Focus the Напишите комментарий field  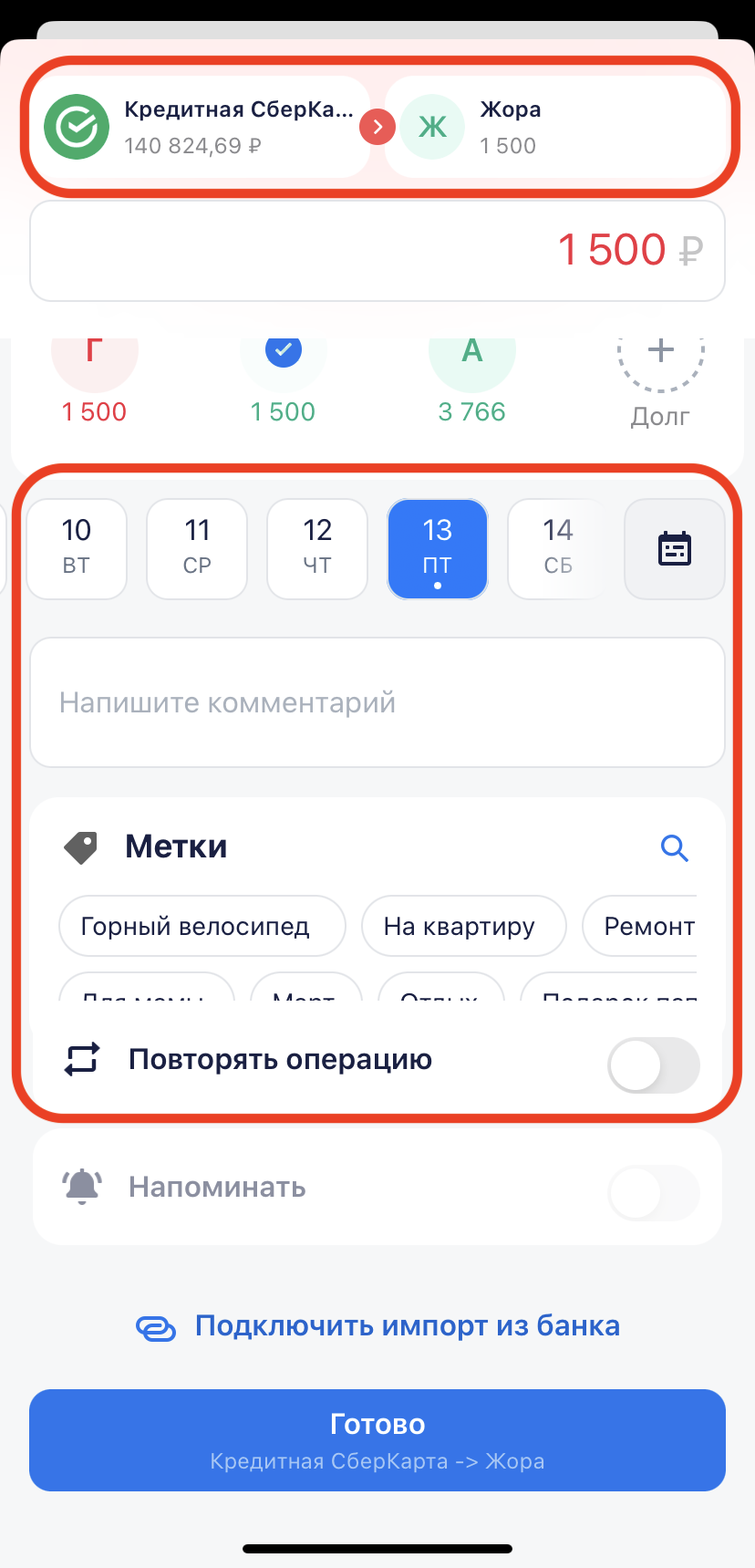coord(377,702)
